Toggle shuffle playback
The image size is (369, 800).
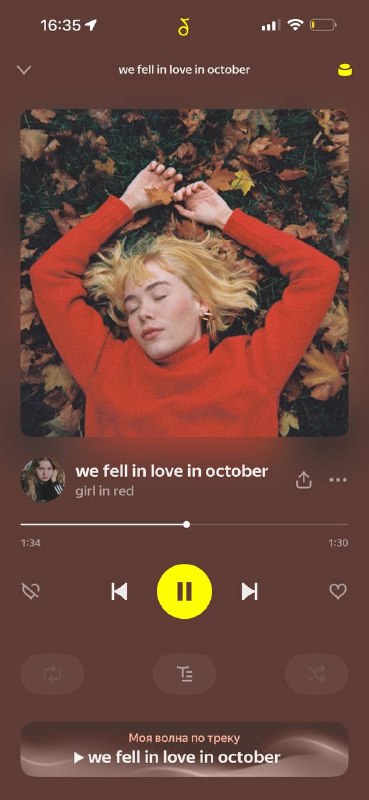[x=316, y=674]
